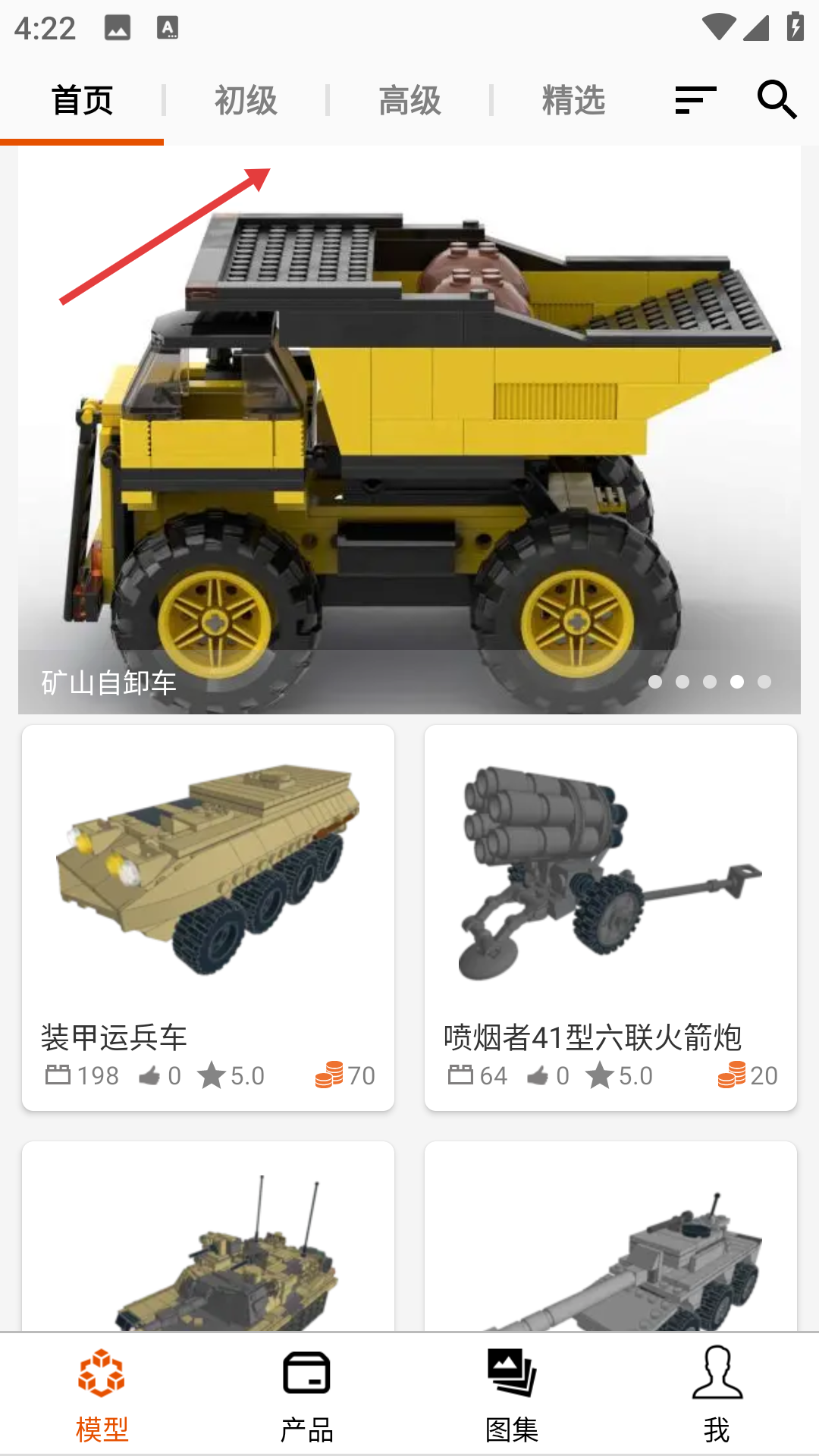Open the search icon
Image resolution: width=819 pixels, height=1456 pixels.
click(777, 100)
